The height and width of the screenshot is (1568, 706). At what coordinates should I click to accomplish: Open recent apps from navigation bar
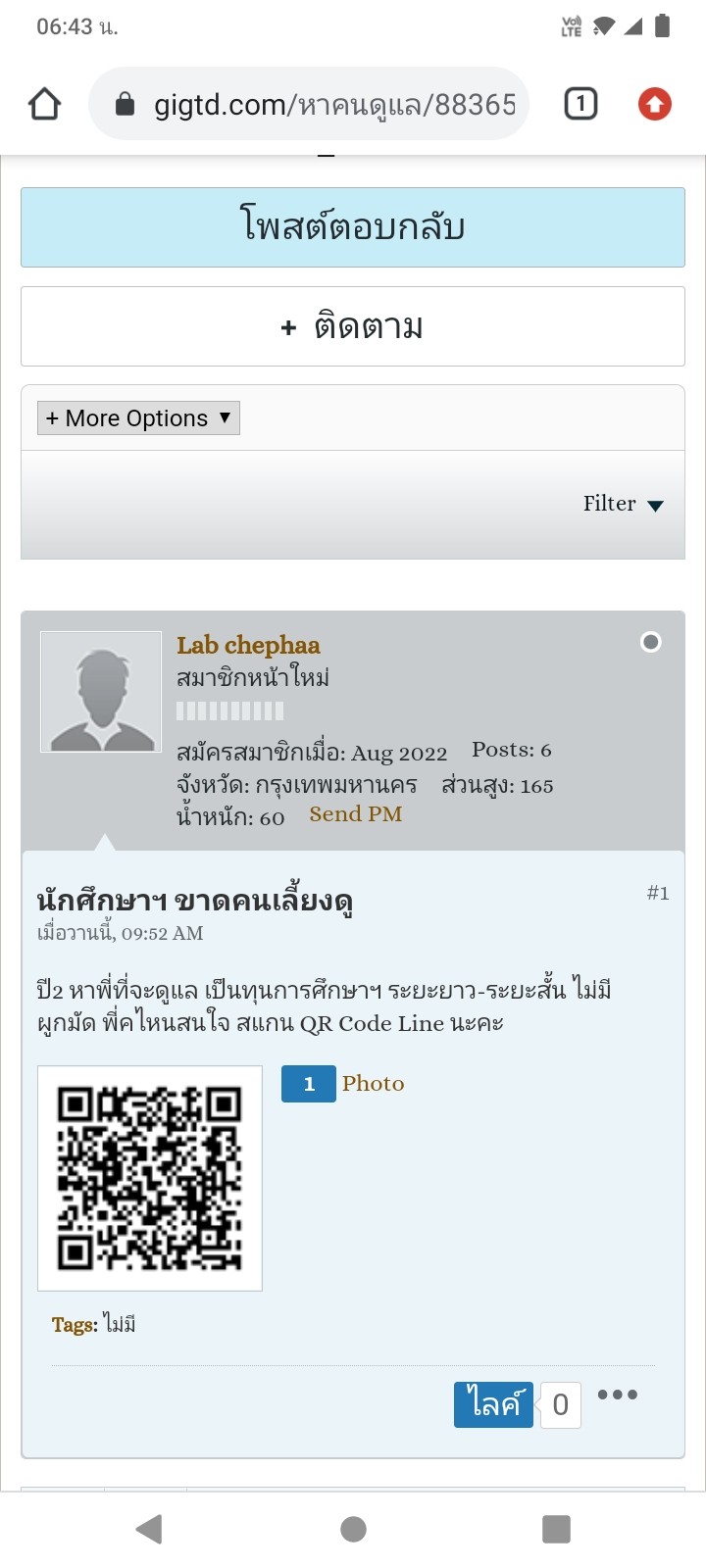pos(556,1529)
